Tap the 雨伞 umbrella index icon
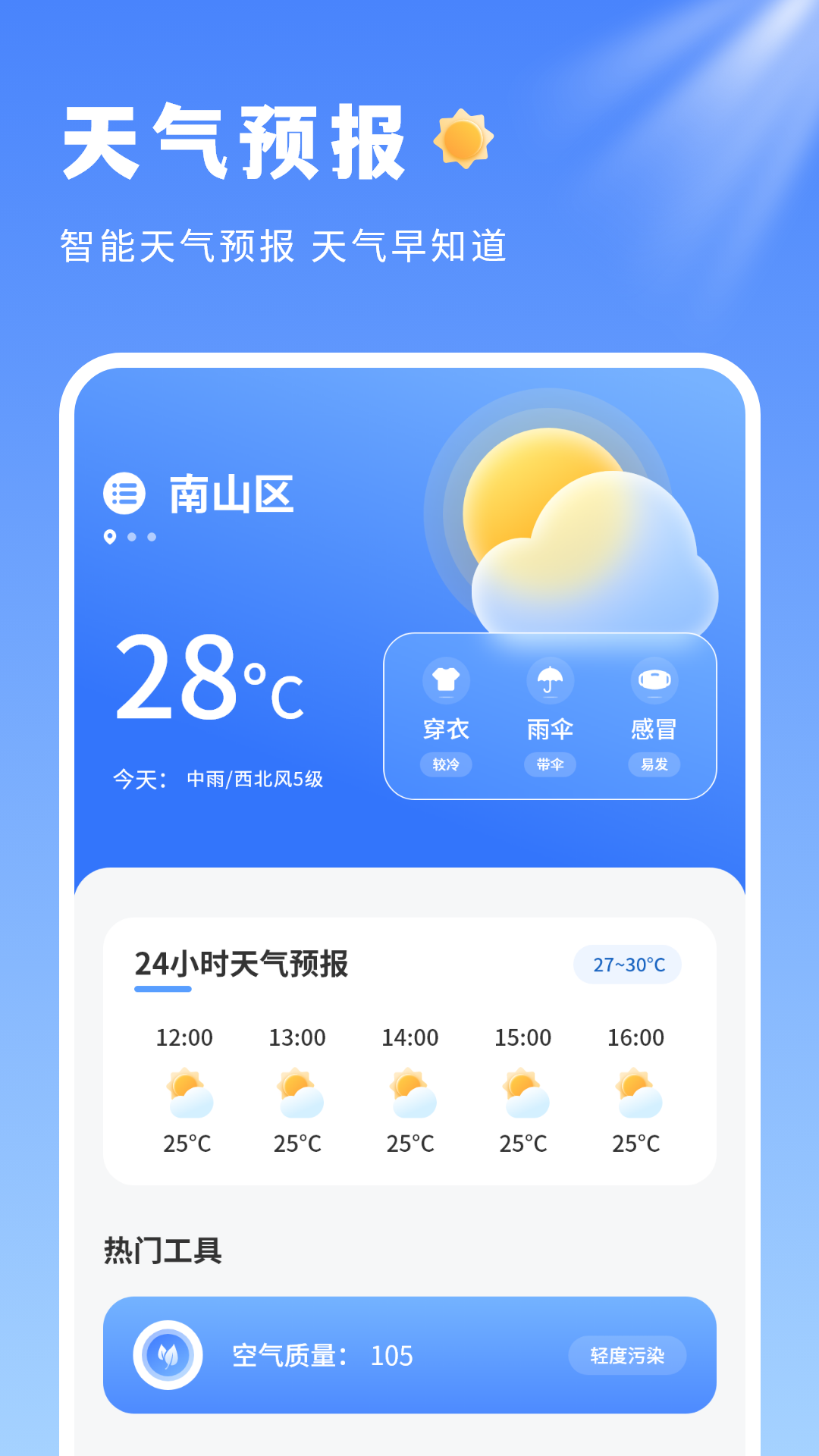 (551, 681)
